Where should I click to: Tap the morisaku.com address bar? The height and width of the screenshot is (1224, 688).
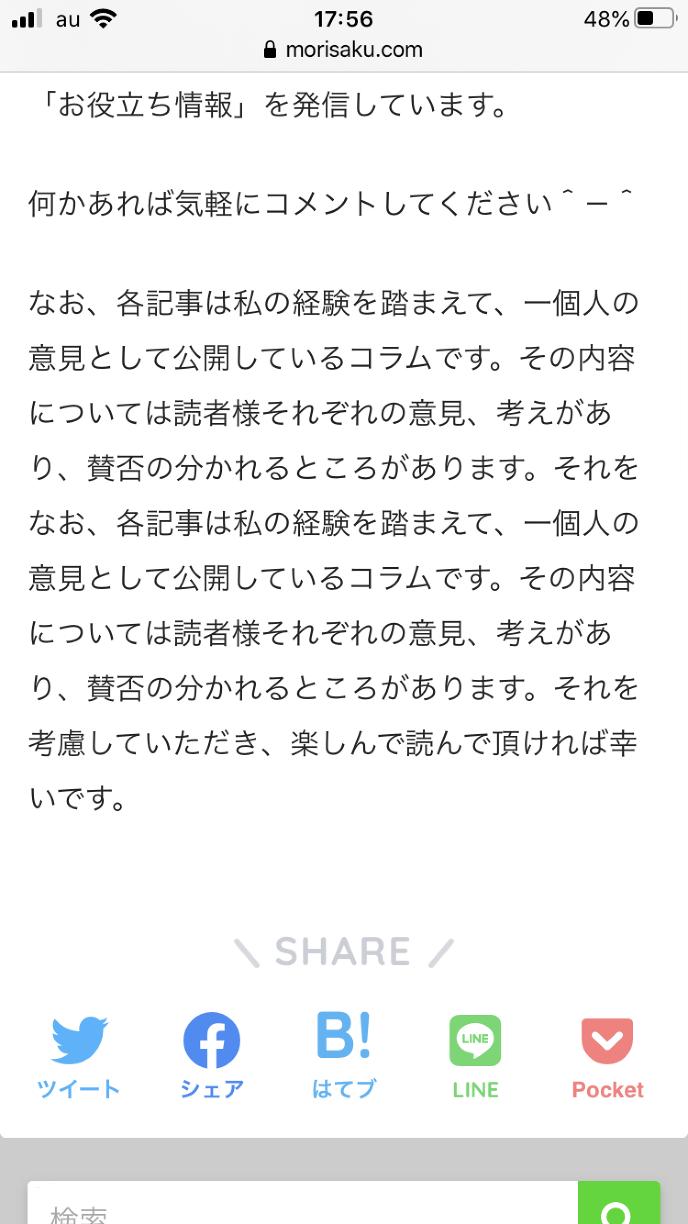point(344,49)
